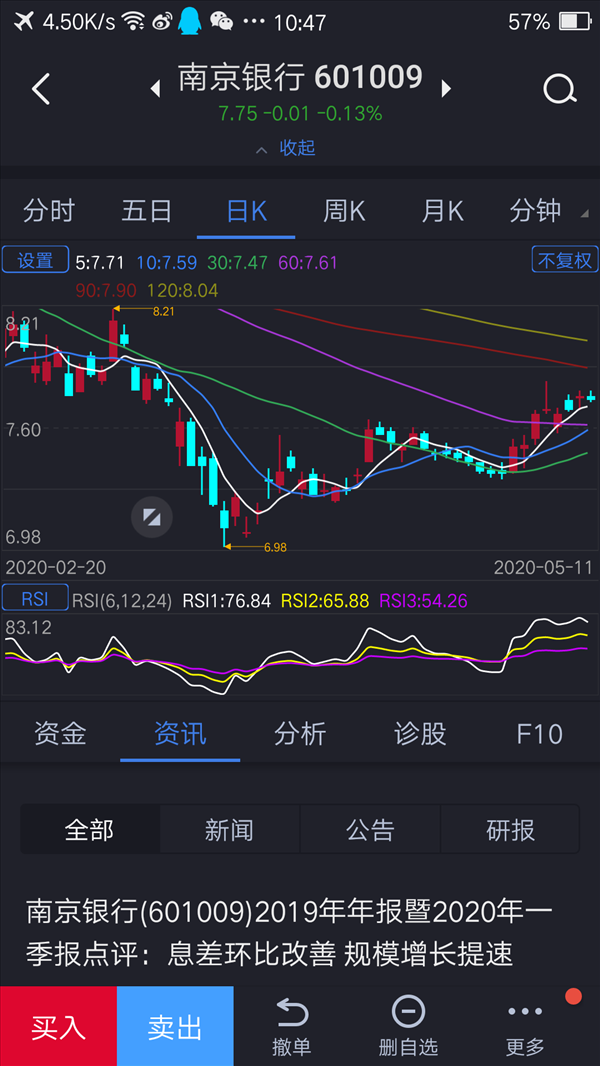This screenshot has width=600, height=1066.
Task: Filter news by 研报
Action: 510,829
